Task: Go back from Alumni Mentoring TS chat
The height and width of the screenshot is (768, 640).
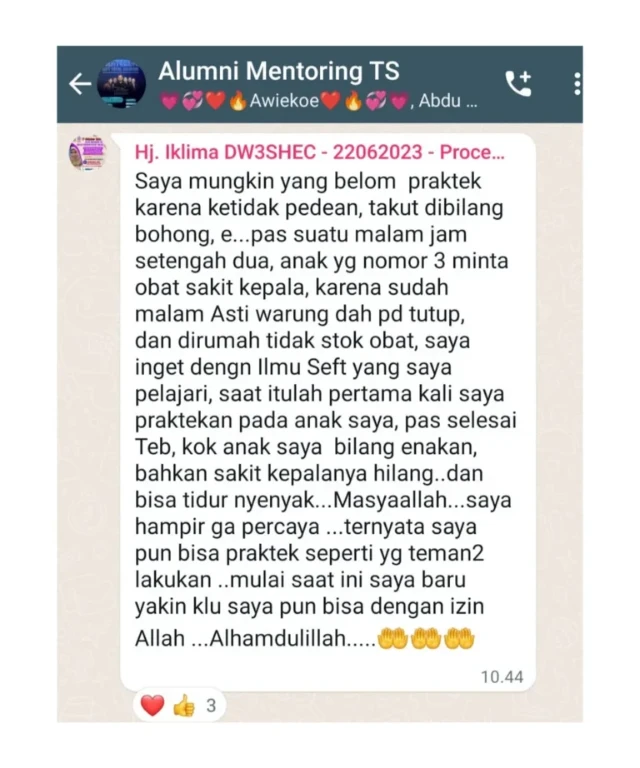Action: tap(80, 84)
